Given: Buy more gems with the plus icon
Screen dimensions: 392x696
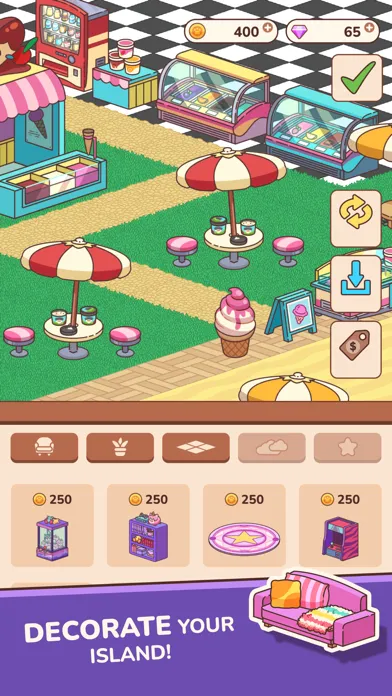Looking at the screenshot, I should click(369, 28).
